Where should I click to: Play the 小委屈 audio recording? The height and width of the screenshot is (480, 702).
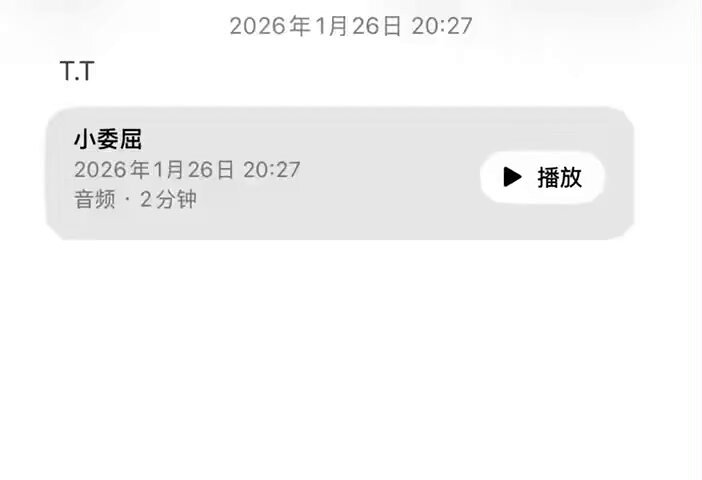pyautogui.click(x=542, y=178)
